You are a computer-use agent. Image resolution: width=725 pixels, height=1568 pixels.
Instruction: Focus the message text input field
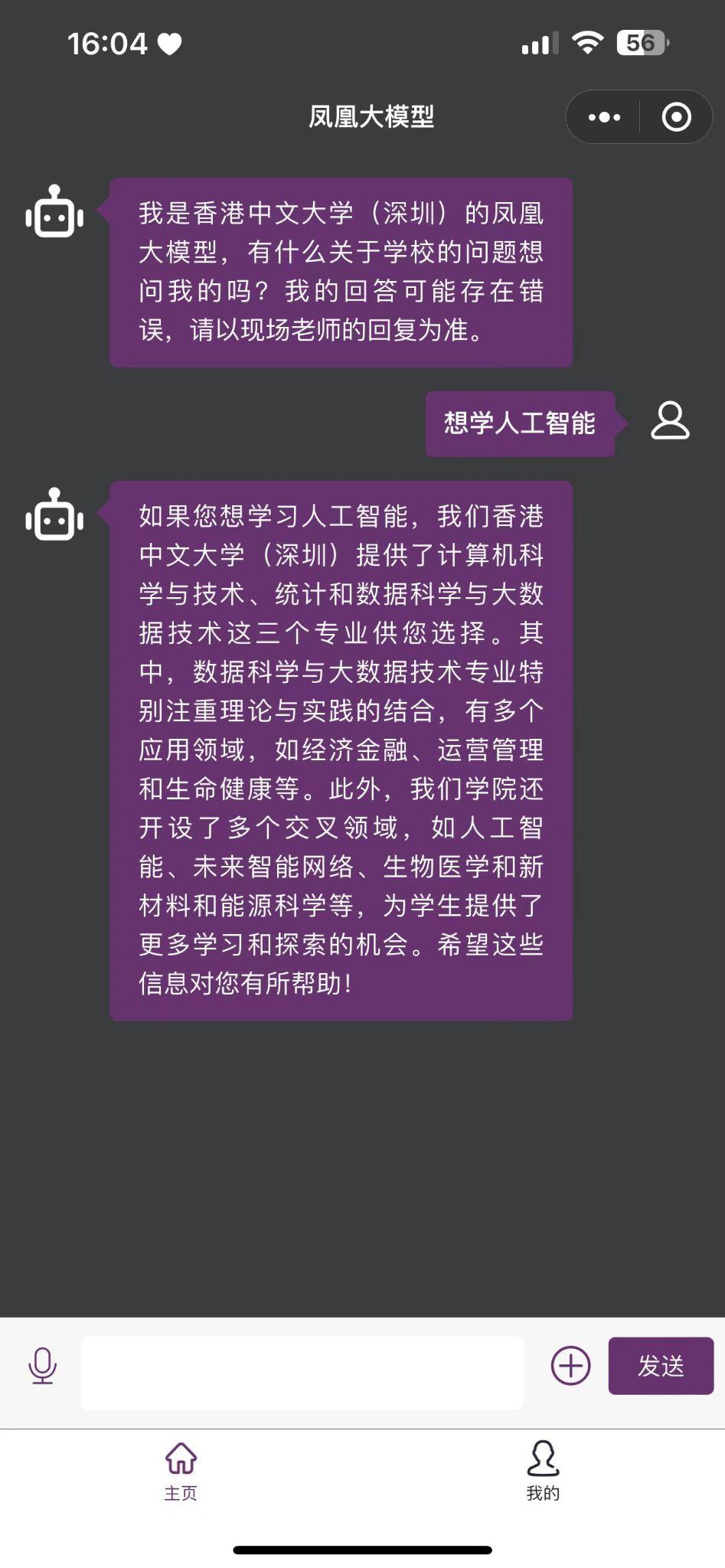click(302, 1372)
